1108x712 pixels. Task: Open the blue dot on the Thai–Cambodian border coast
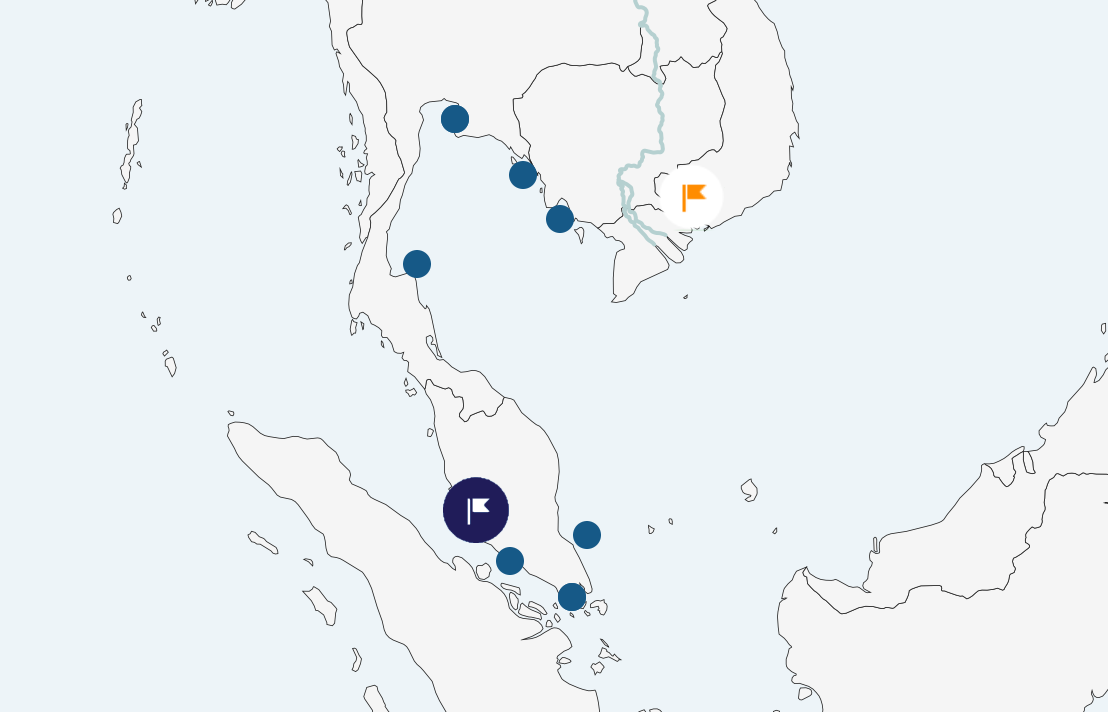[523, 175]
